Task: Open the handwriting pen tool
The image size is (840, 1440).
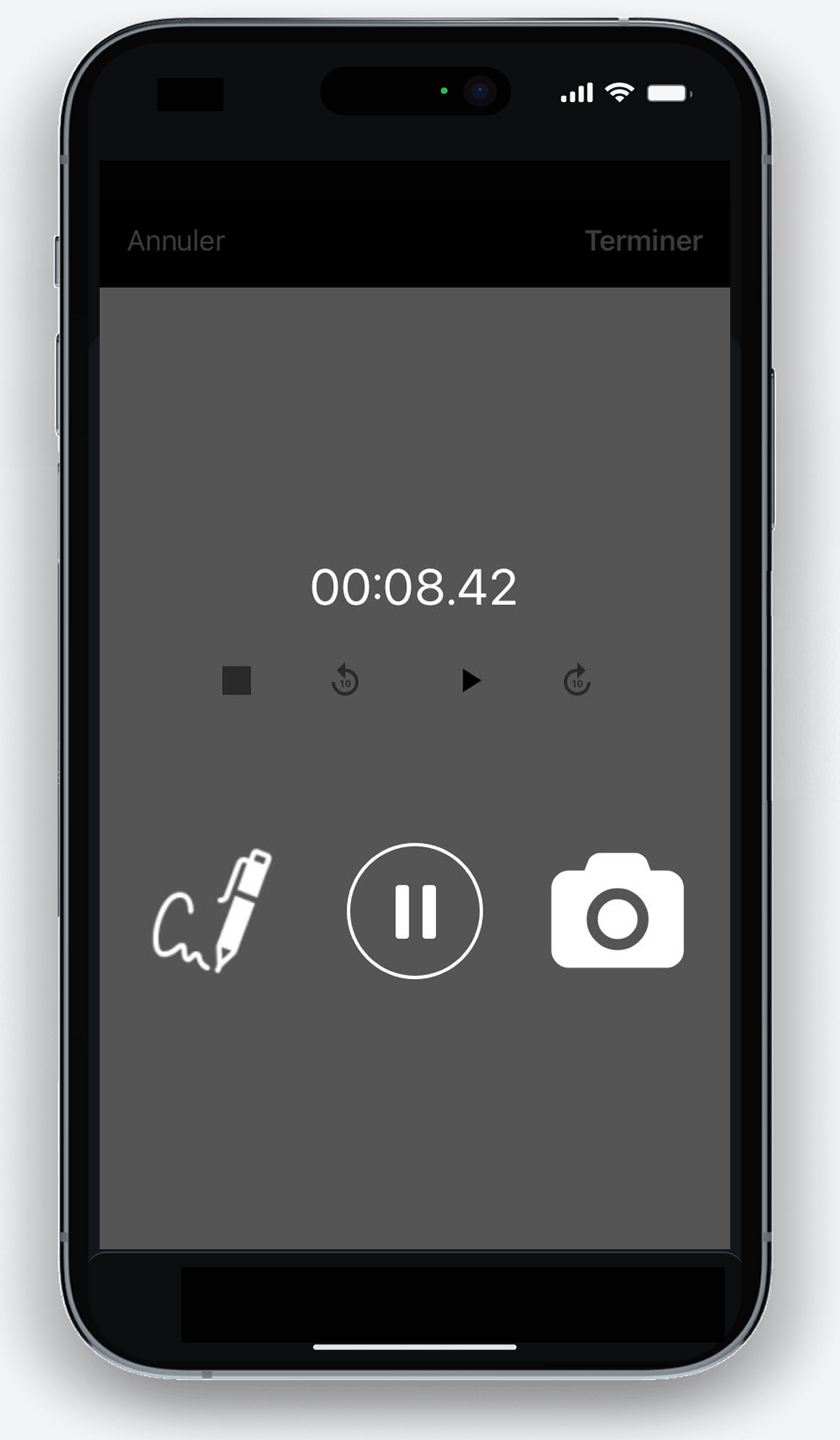Action: pos(213,911)
